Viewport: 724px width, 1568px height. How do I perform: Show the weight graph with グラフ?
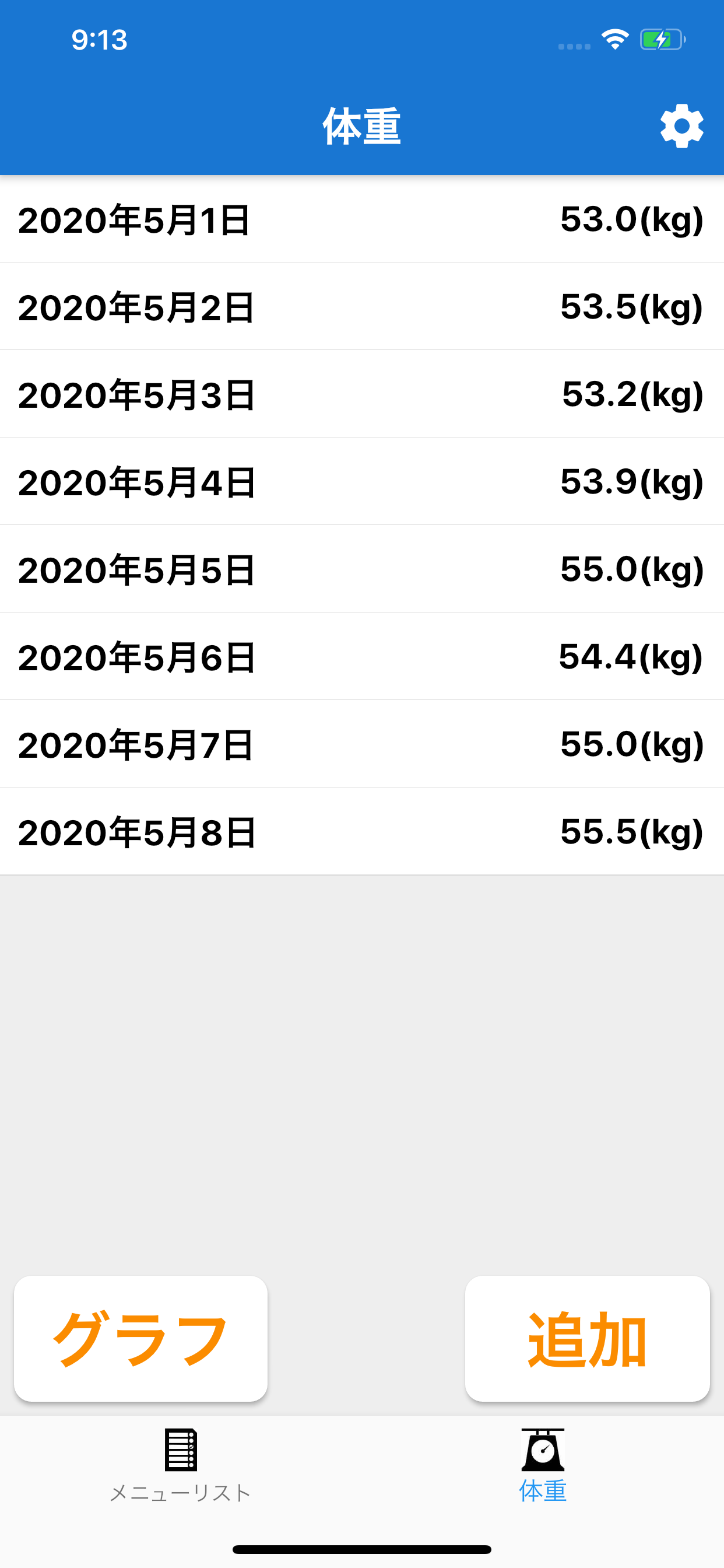click(140, 1339)
